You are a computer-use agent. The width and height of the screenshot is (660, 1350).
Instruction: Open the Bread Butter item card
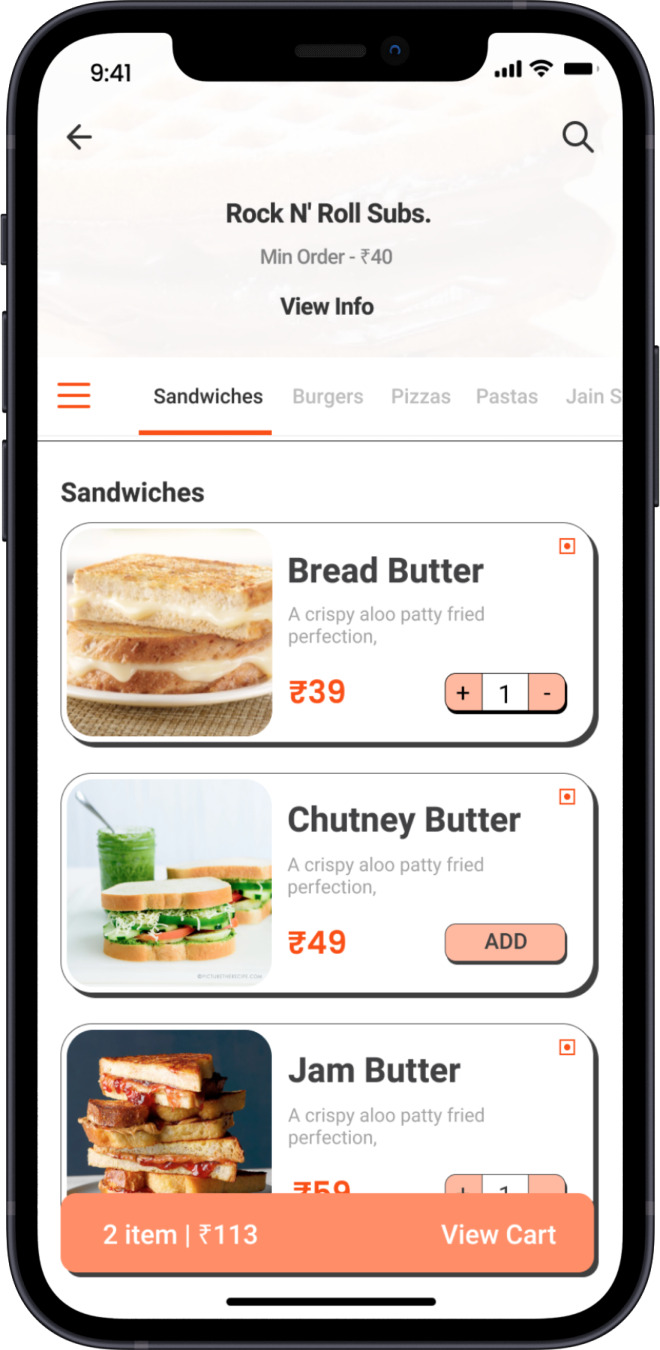(x=386, y=571)
